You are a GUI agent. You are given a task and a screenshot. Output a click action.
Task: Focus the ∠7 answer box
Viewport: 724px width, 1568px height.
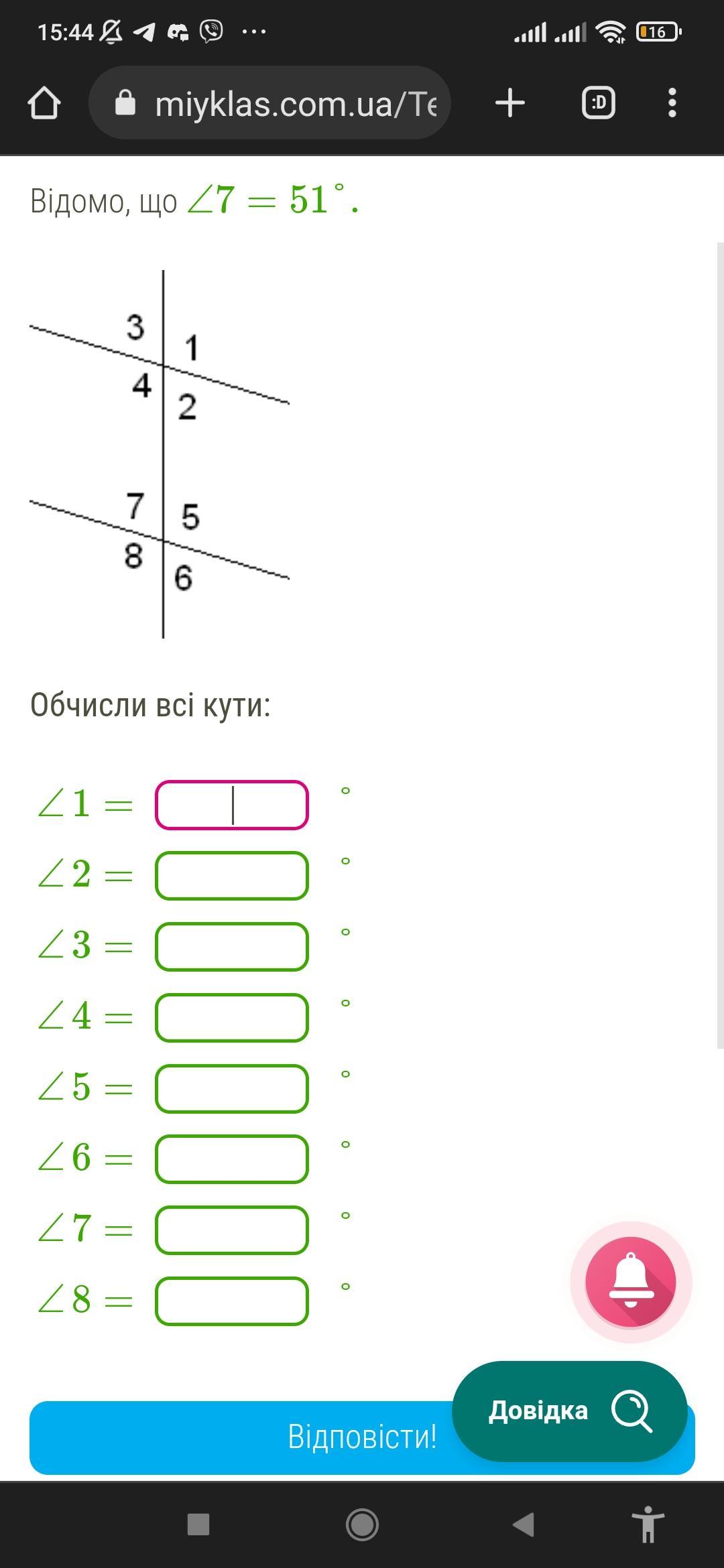click(232, 1230)
